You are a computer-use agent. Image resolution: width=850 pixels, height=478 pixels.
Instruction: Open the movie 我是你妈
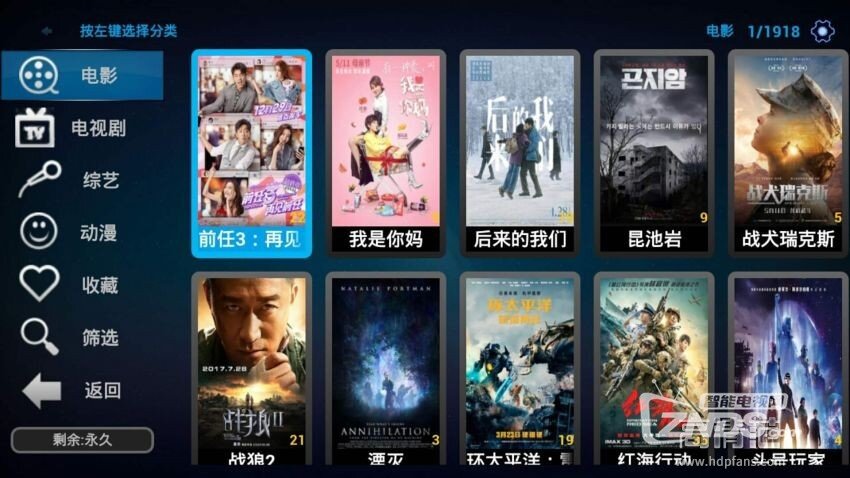(385, 153)
